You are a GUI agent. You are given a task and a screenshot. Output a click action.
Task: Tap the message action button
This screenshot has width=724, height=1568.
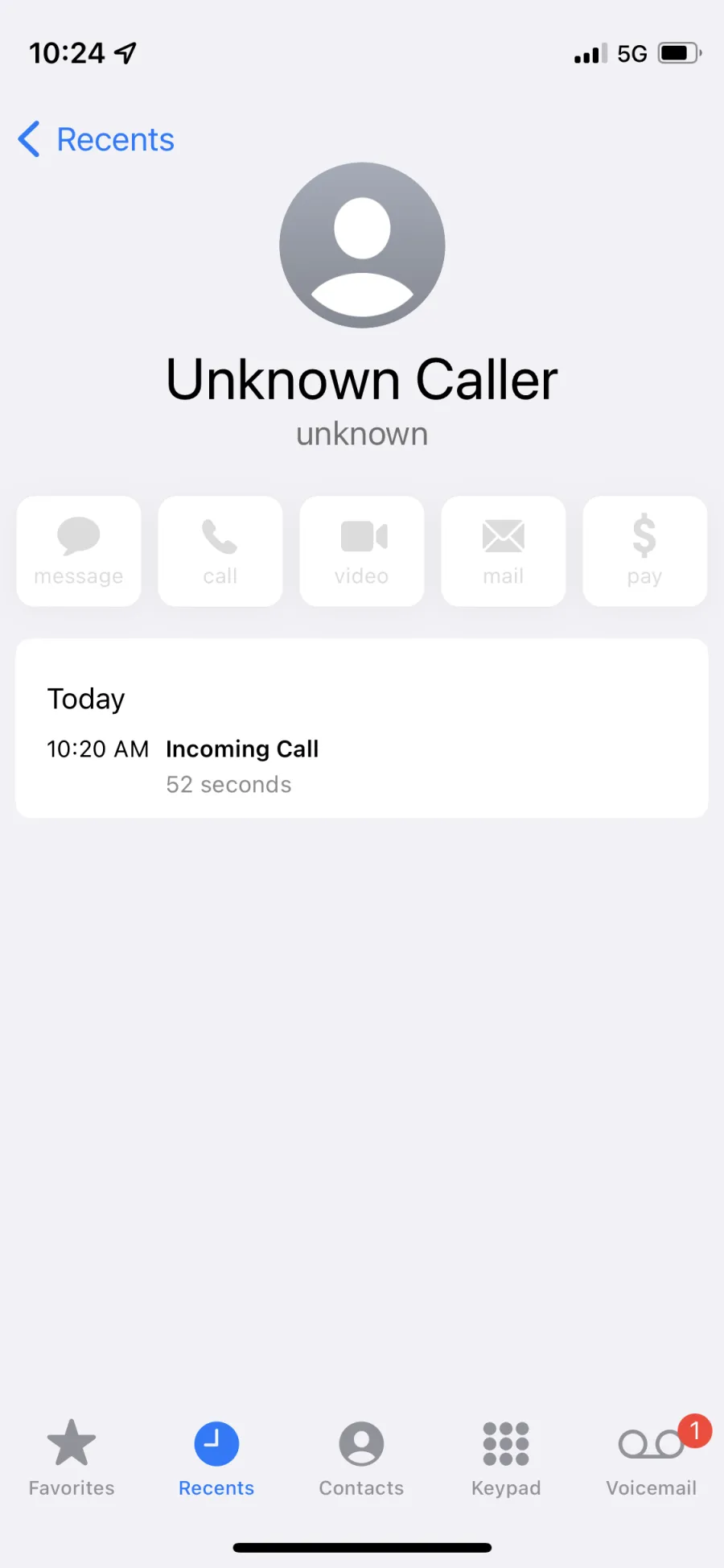(79, 551)
